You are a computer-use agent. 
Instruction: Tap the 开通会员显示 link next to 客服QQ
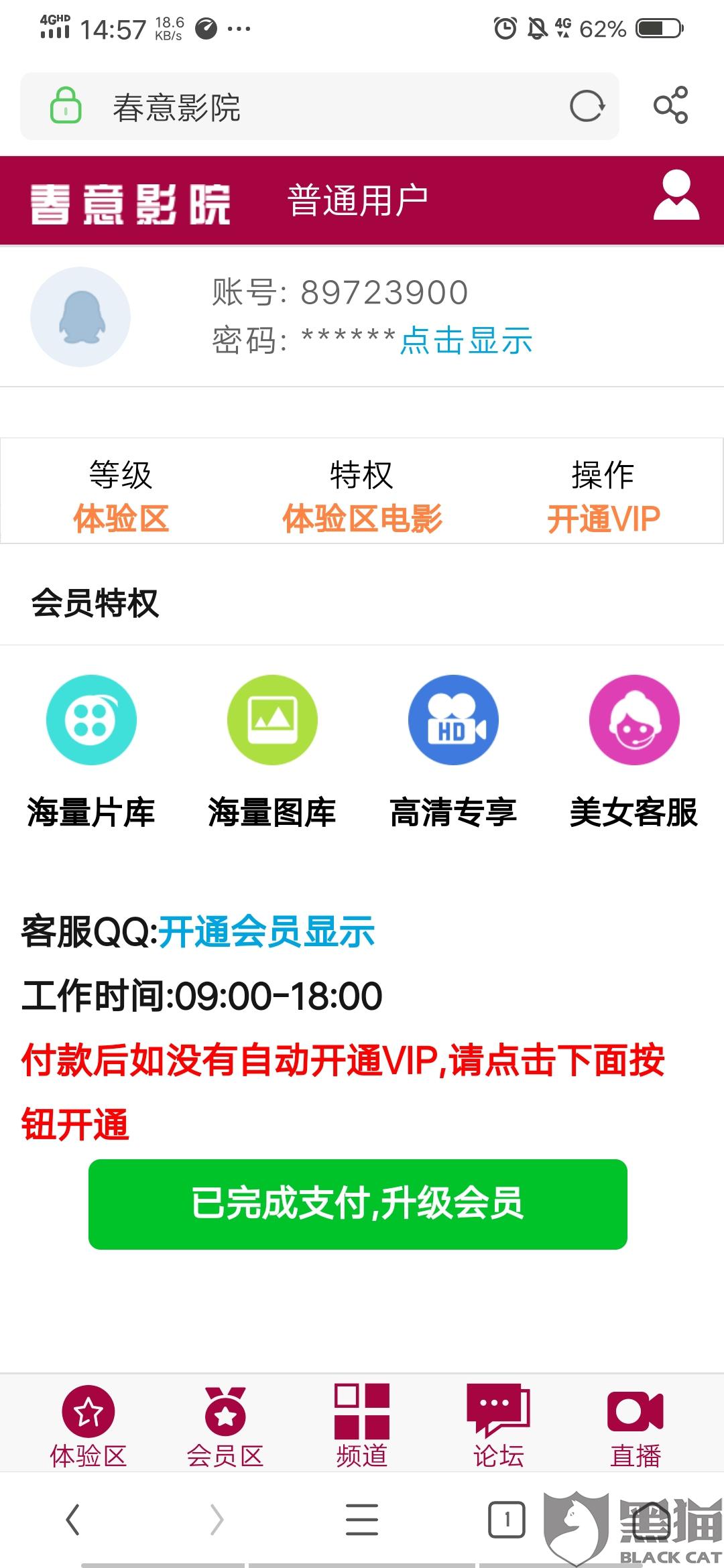(x=266, y=931)
